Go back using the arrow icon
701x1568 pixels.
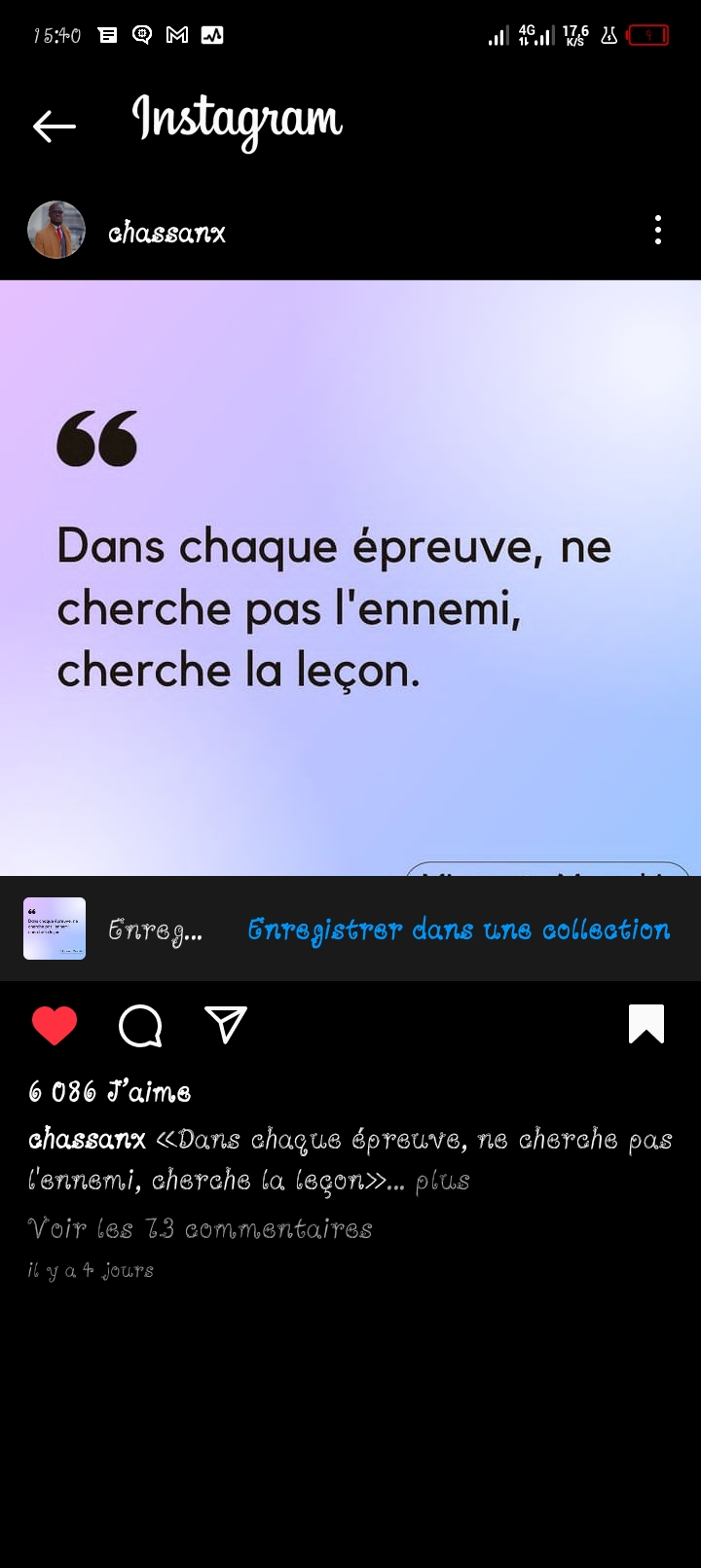(x=55, y=126)
